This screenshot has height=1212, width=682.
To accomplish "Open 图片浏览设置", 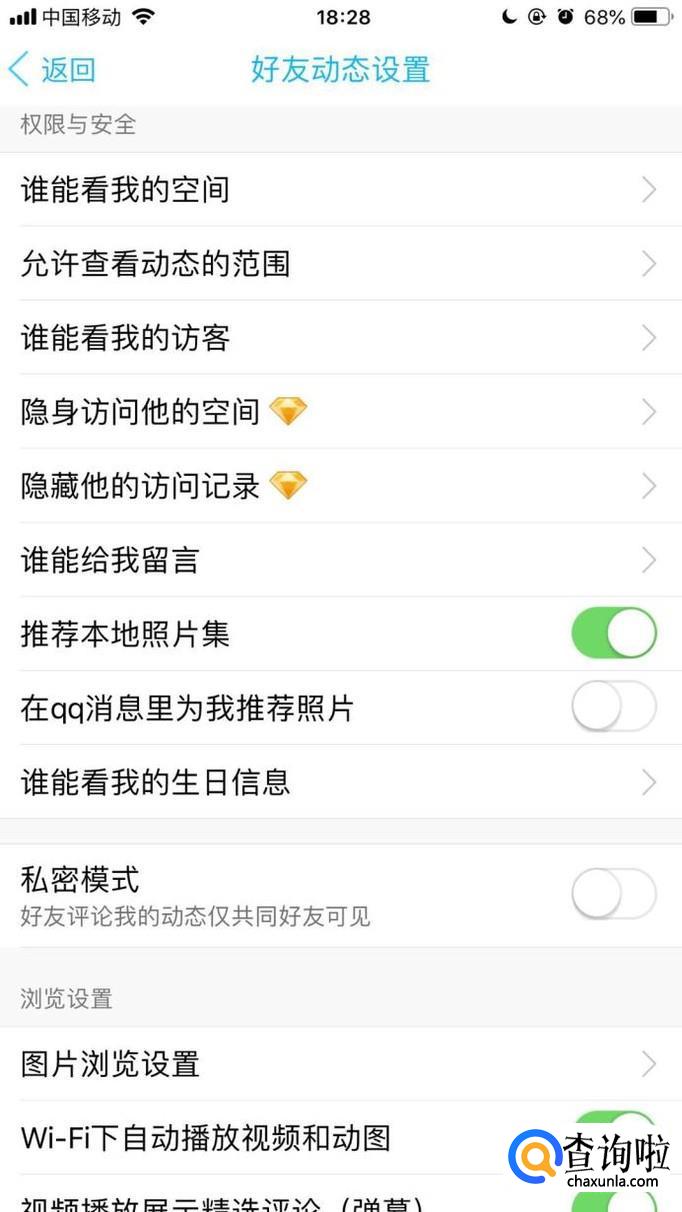I will tap(340, 1064).
